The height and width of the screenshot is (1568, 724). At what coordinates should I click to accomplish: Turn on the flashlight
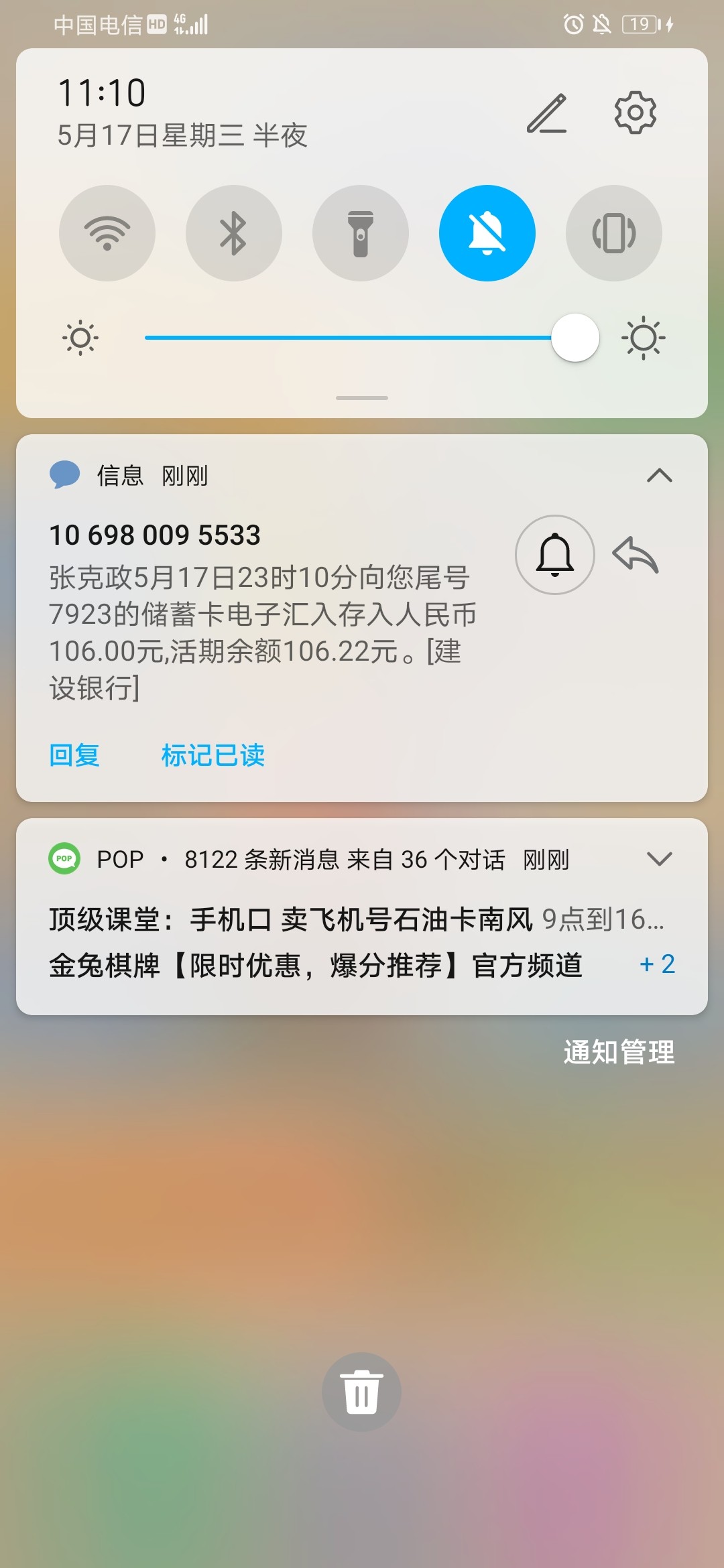(361, 233)
